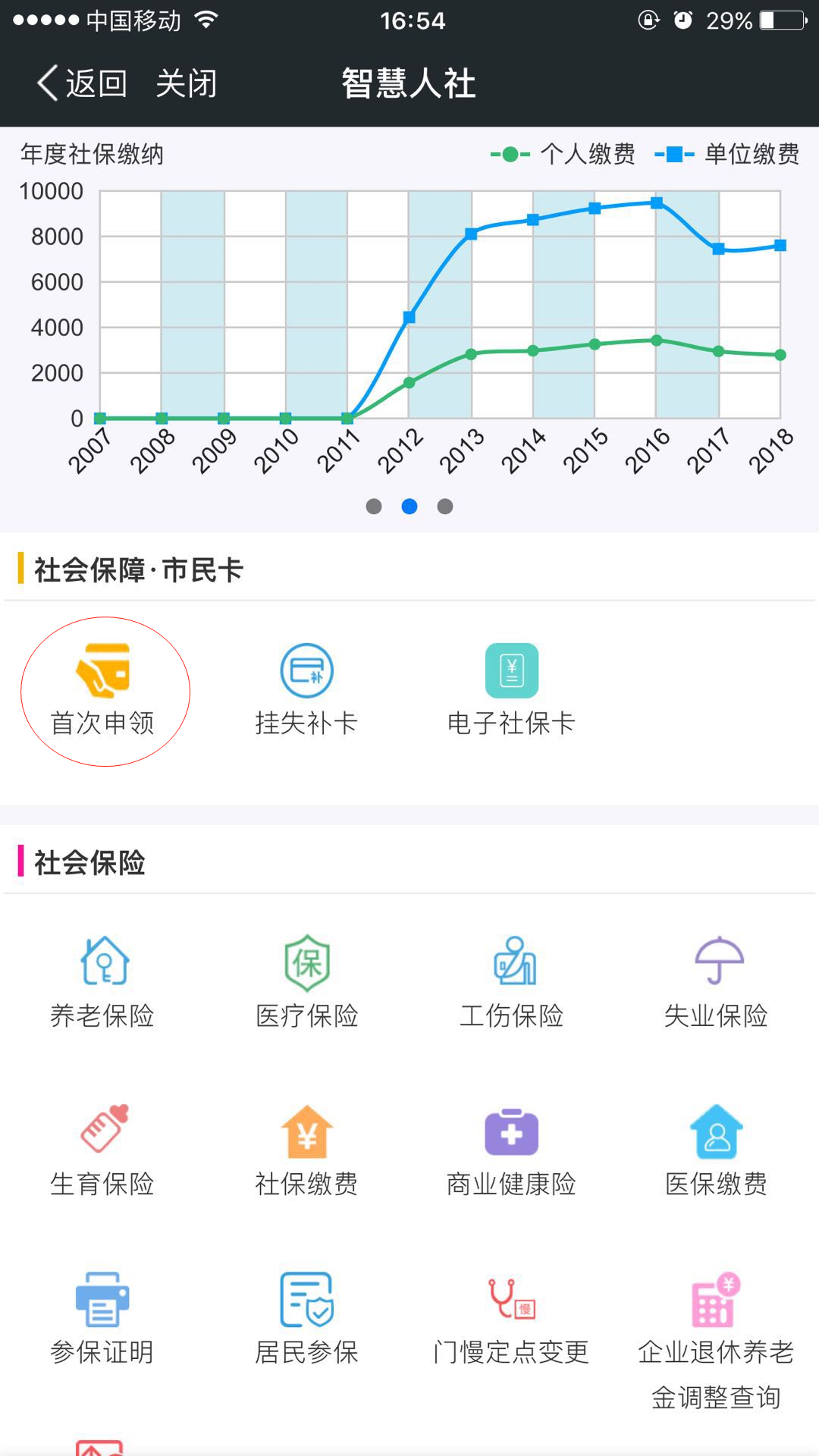Screen dimensions: 819x1456
Task: Select 失业保险
Action: pos(717,982)
